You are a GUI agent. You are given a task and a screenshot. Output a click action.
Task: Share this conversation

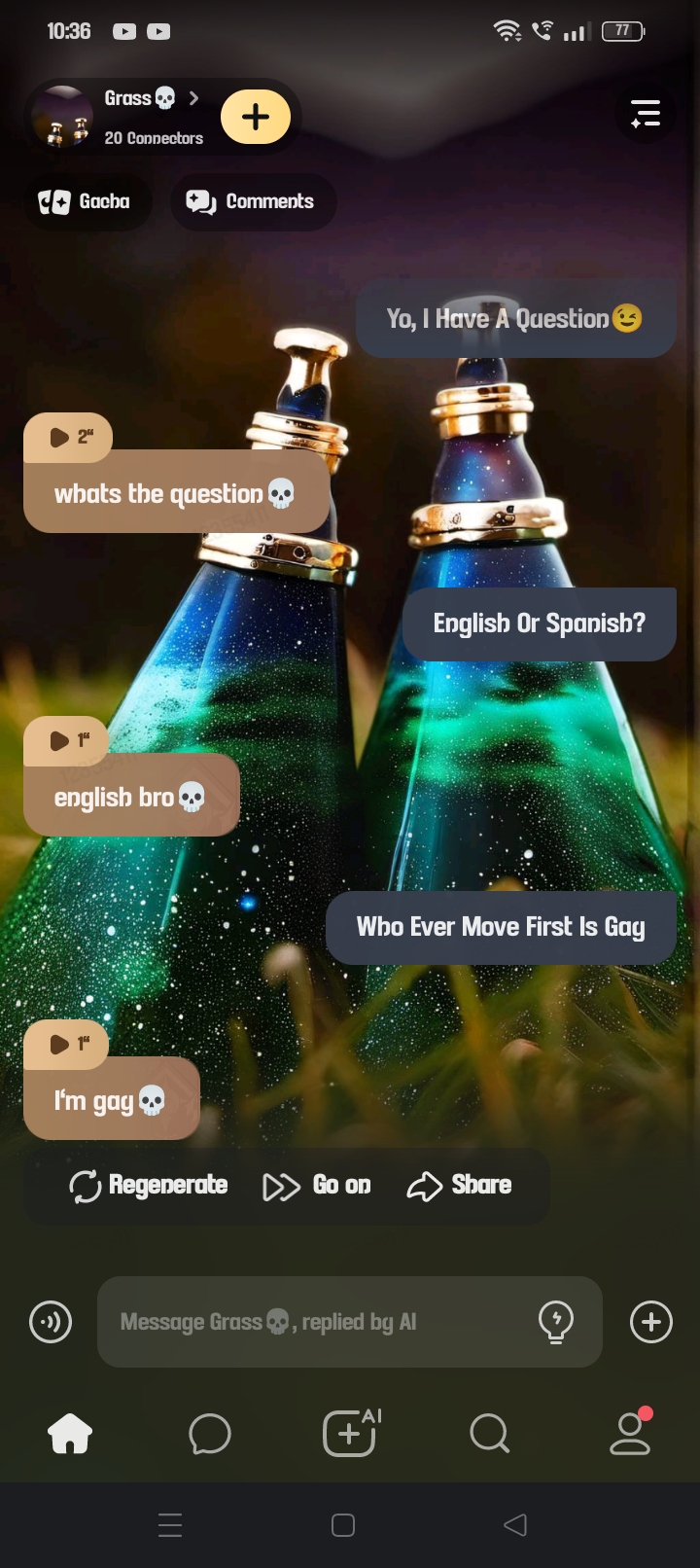point(459,1186)
